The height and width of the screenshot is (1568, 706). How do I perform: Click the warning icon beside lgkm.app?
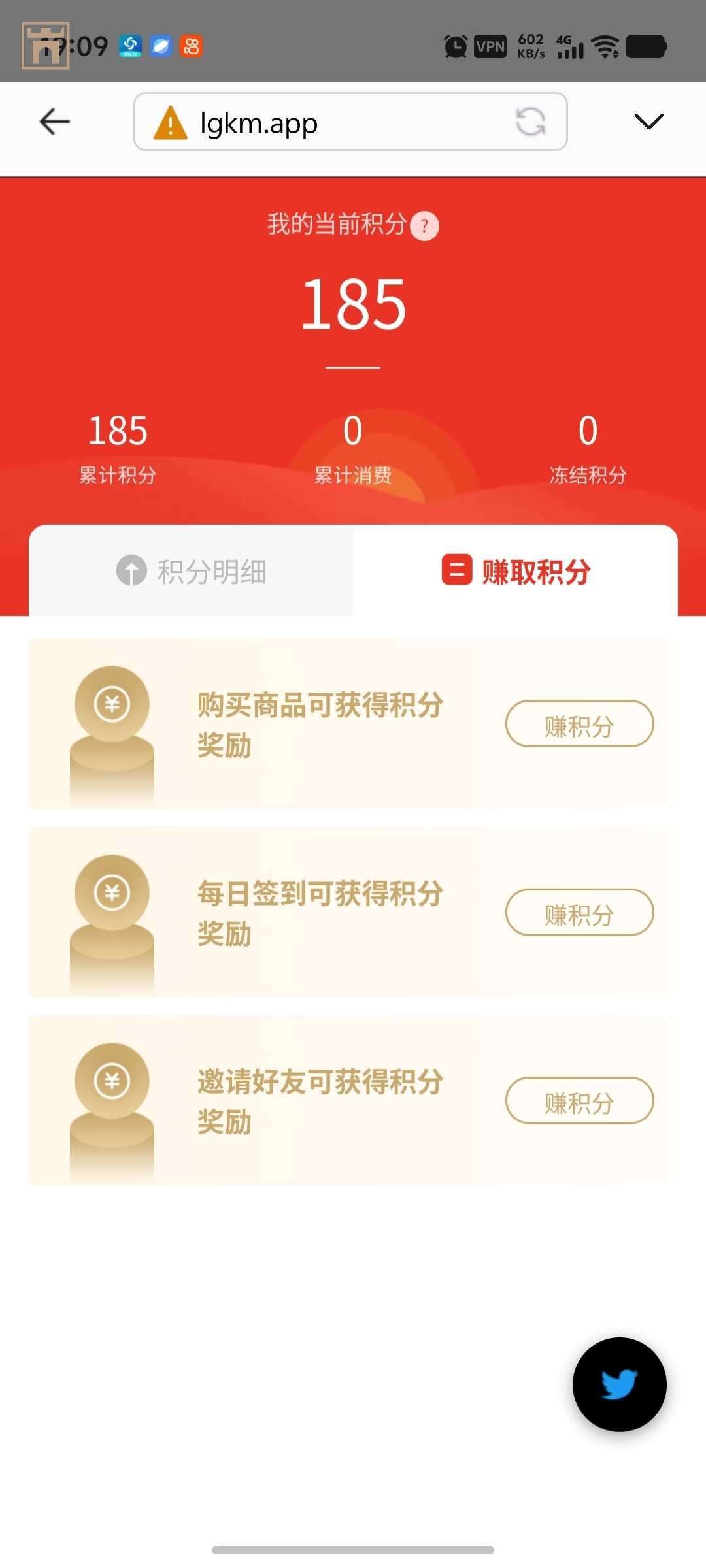click(x=169, y=122)
